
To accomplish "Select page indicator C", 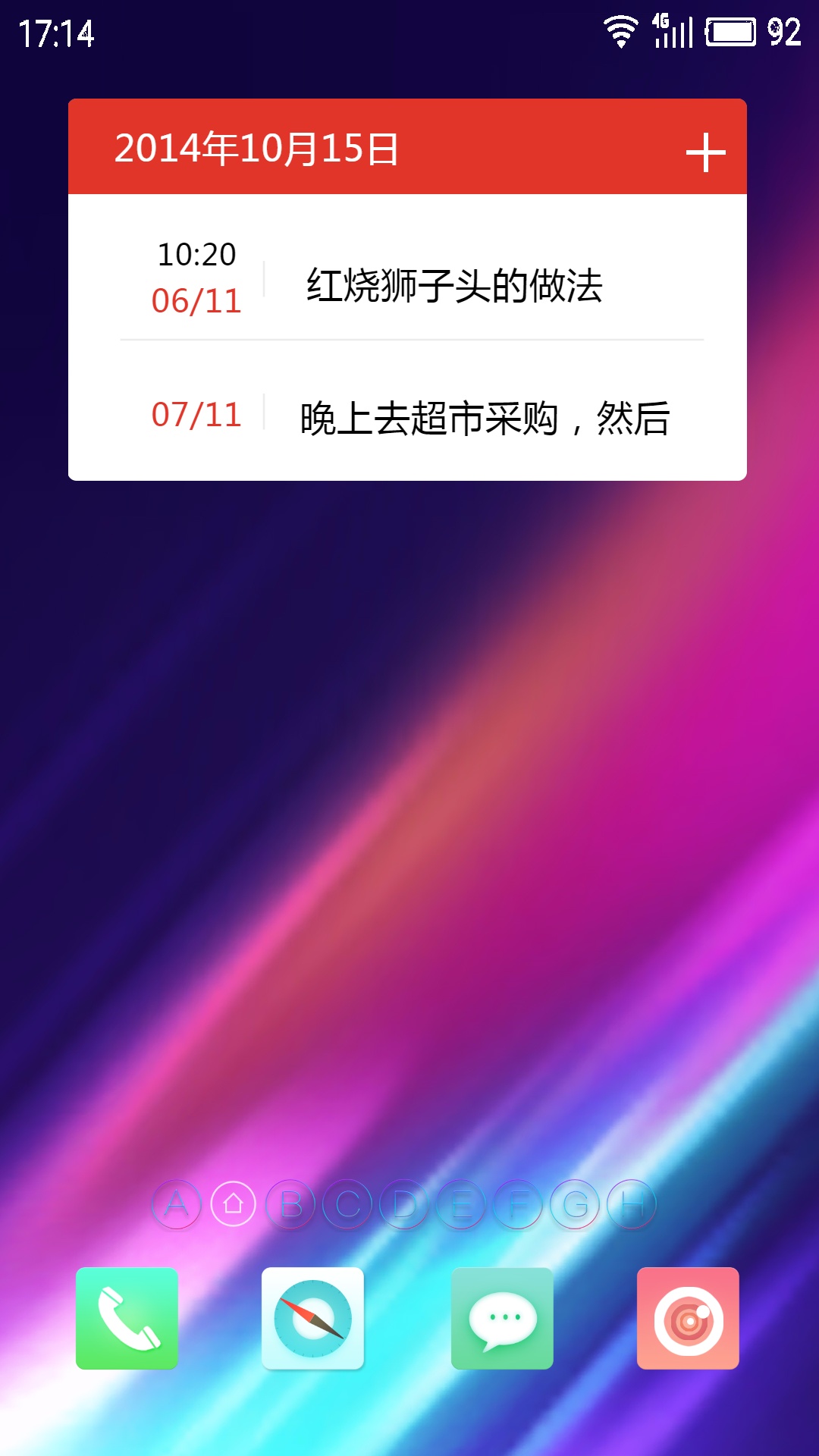I will [347, 1203].
